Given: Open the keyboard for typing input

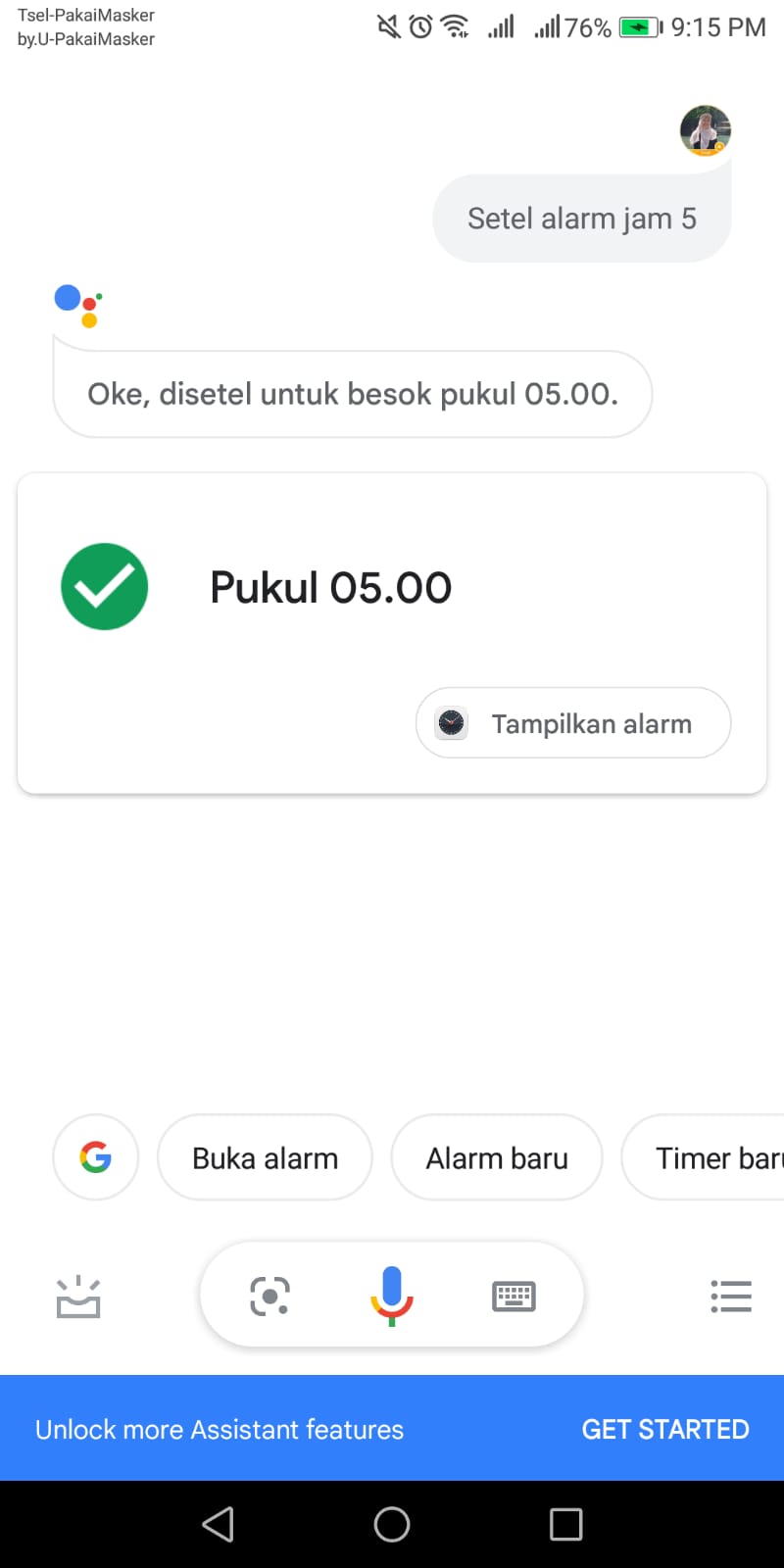Looking at the screenshot, I should [514, 1296].
